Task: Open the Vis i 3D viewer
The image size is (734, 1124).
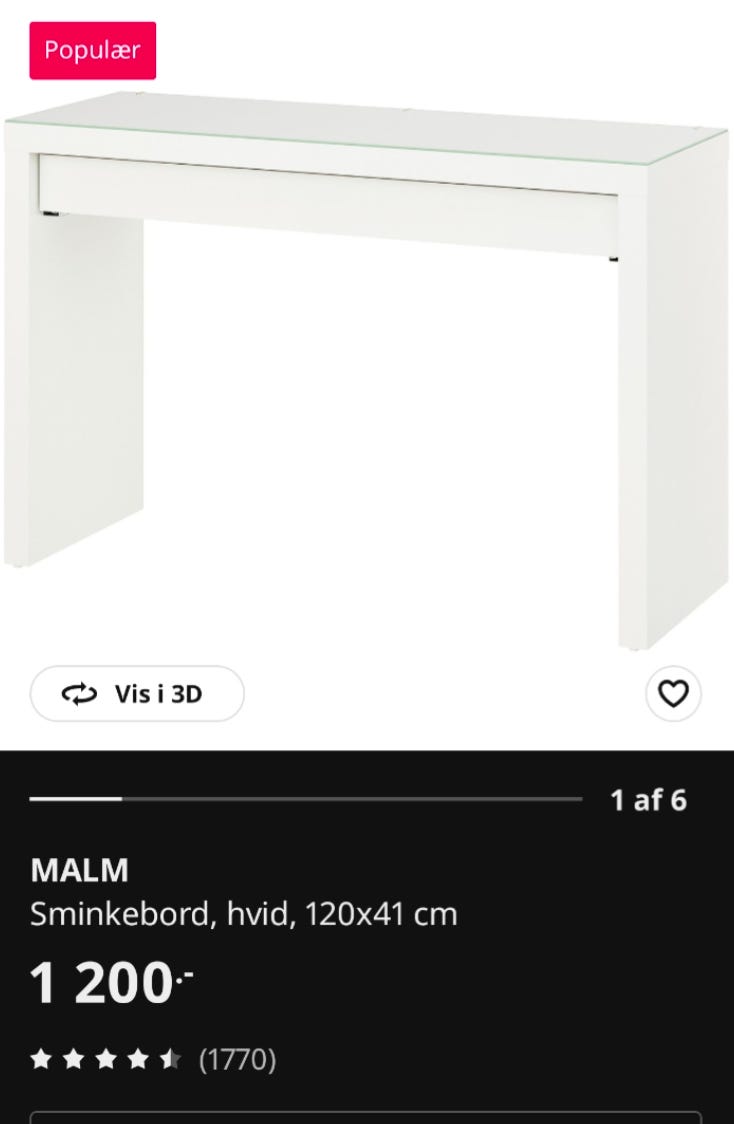Action: (x=137, y=692)
